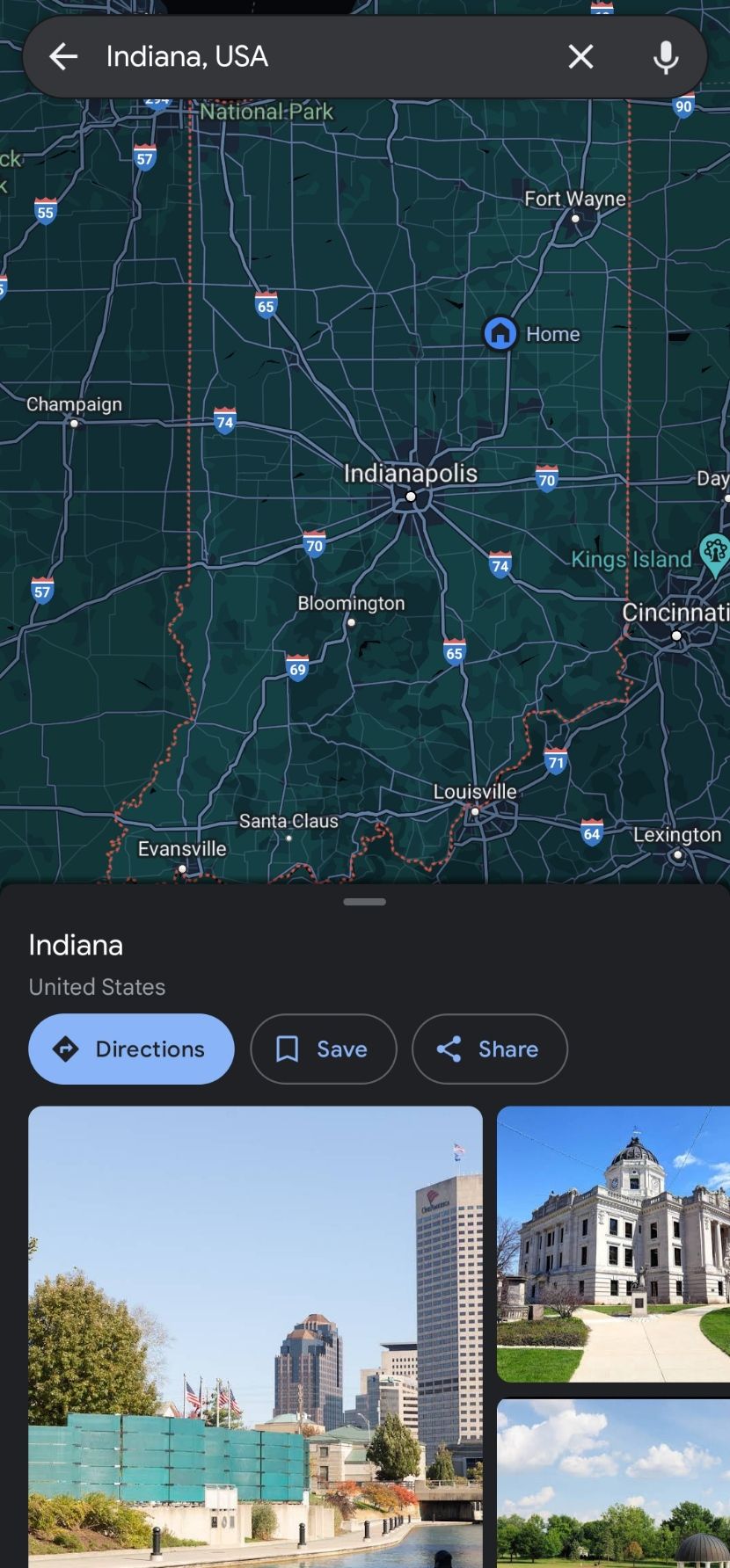
Task: Get directions to Indiana
Action: (131, 1049)
